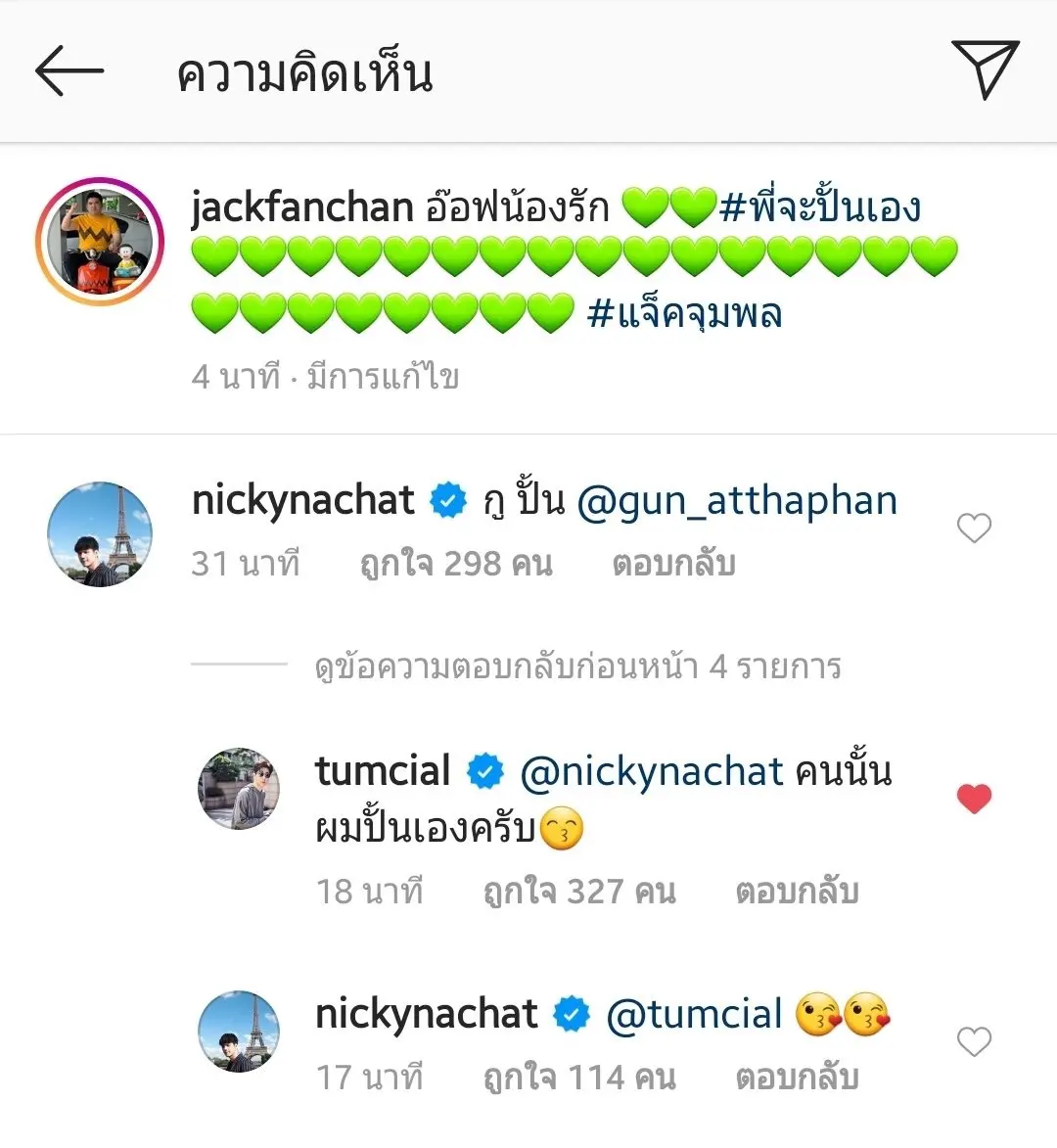Viewport: 1057px width, 1148px height.
Task: Open the direct message share icon
Action: tap(985, 69)
